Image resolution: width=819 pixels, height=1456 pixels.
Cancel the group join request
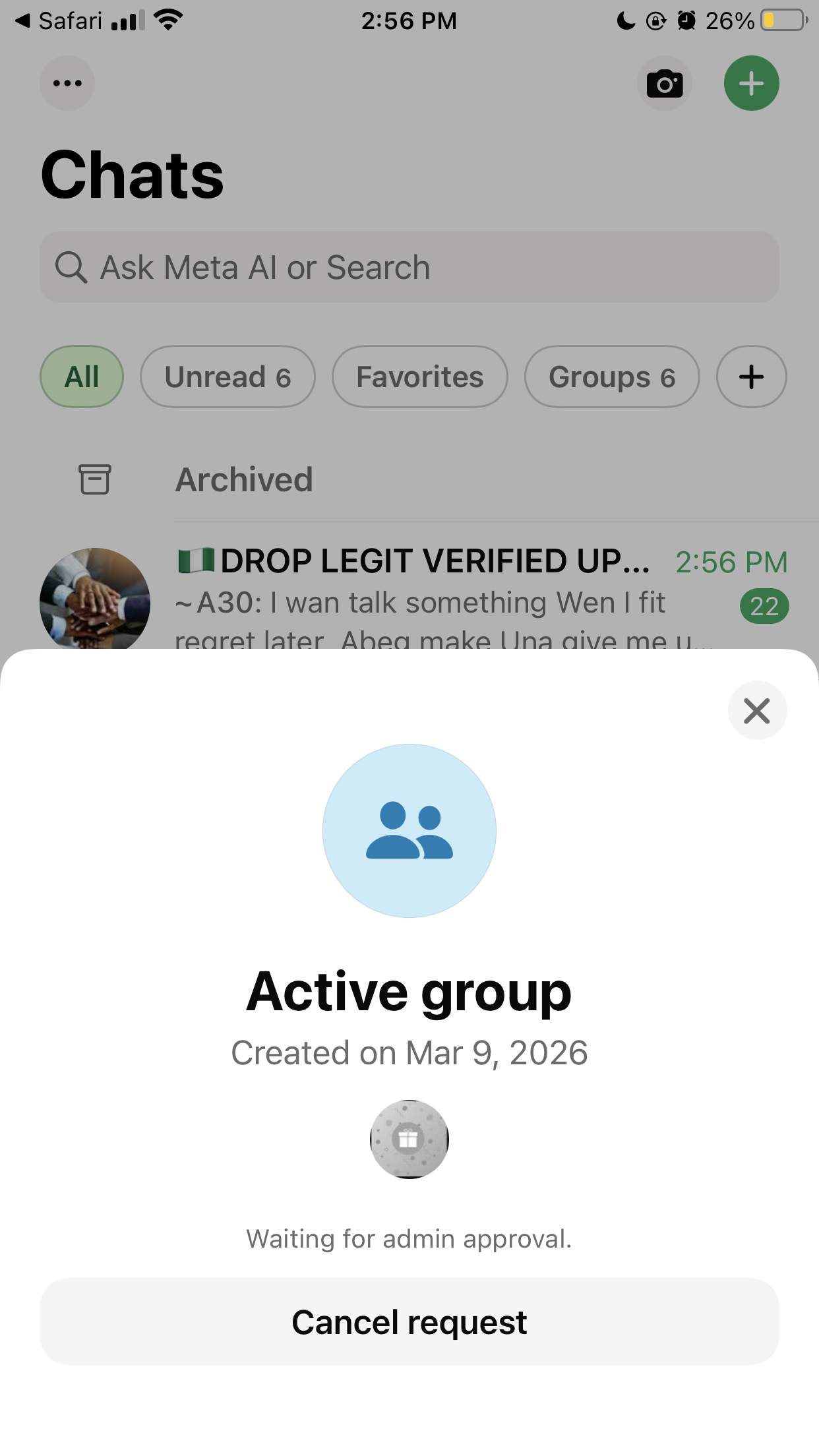click(x=409, y=1321)
